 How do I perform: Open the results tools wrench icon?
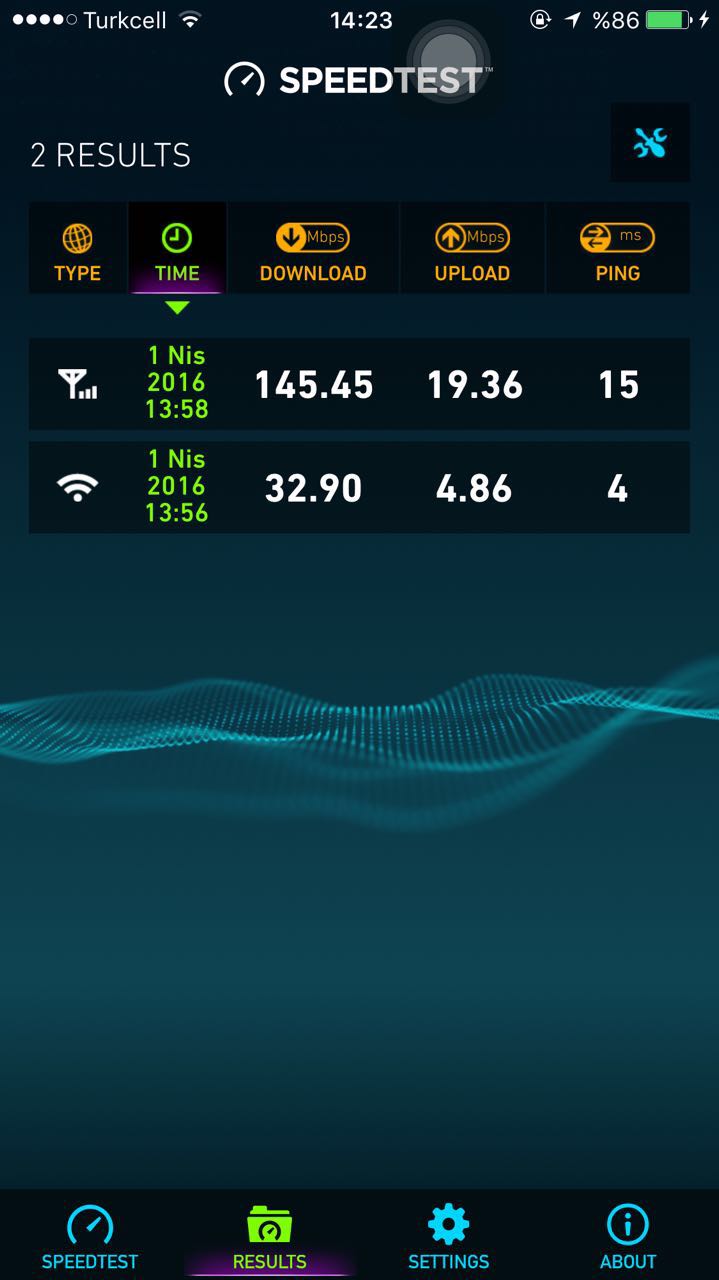click(x=650, y=143)
